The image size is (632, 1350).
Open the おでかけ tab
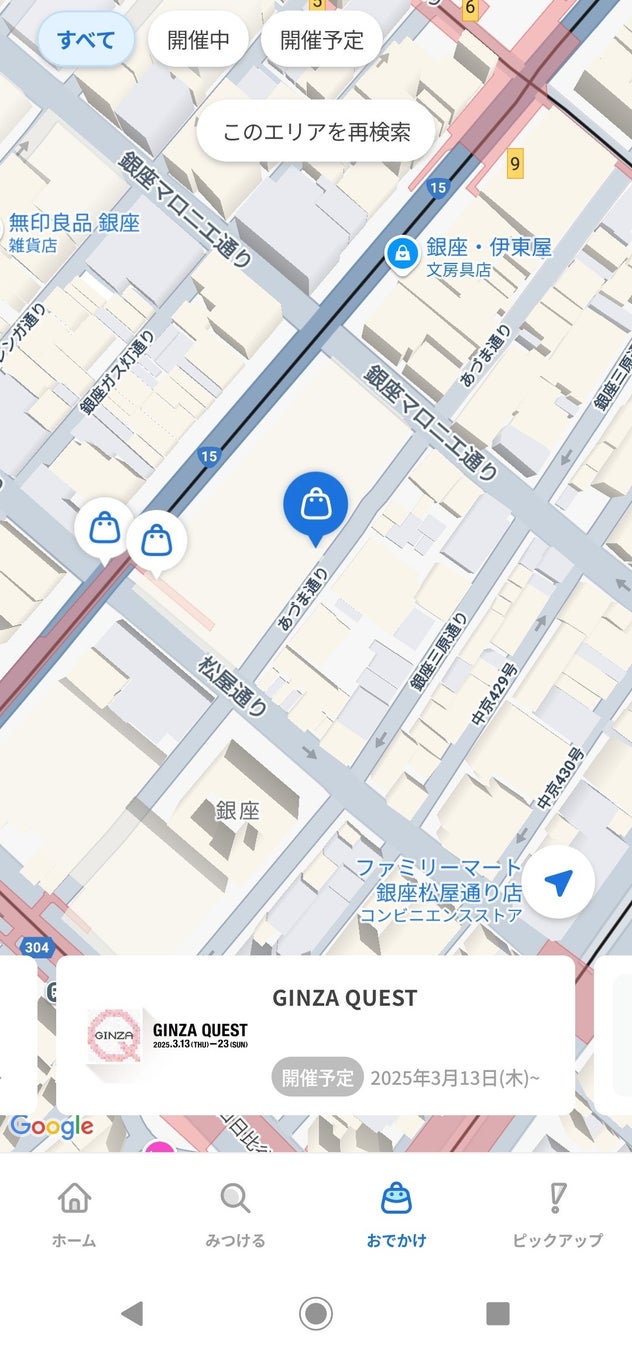[x=396, y=1212]
